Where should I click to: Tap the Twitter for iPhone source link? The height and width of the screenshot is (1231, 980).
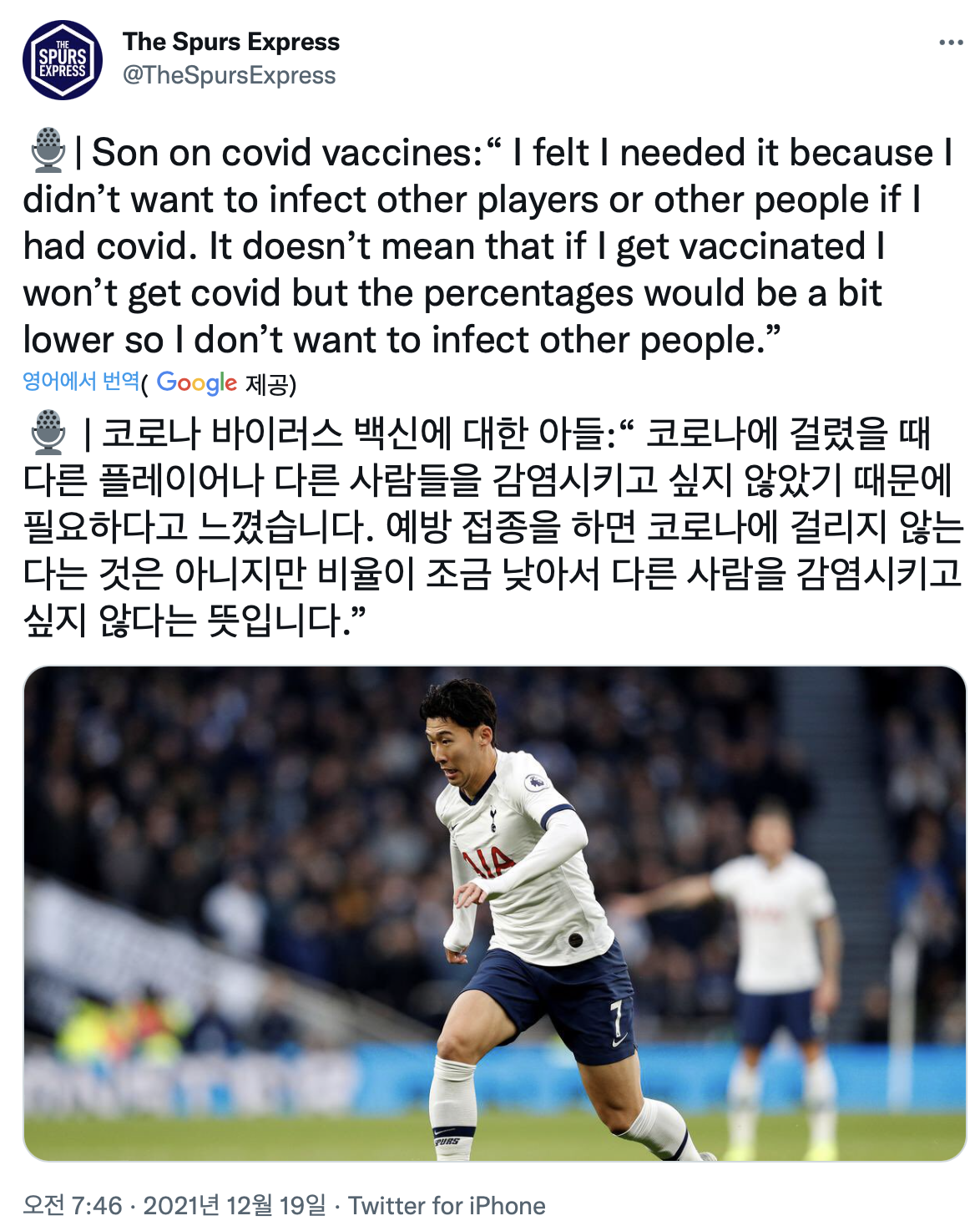tap(447, 1206)
